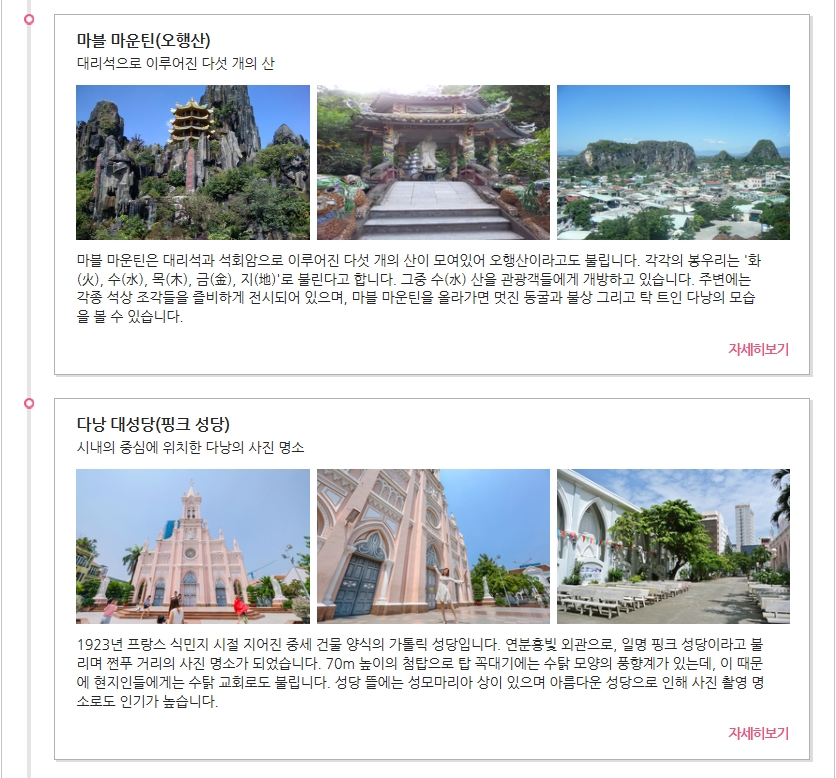Open 자세히보기 for 마블 마운틴

coord(758,349)
